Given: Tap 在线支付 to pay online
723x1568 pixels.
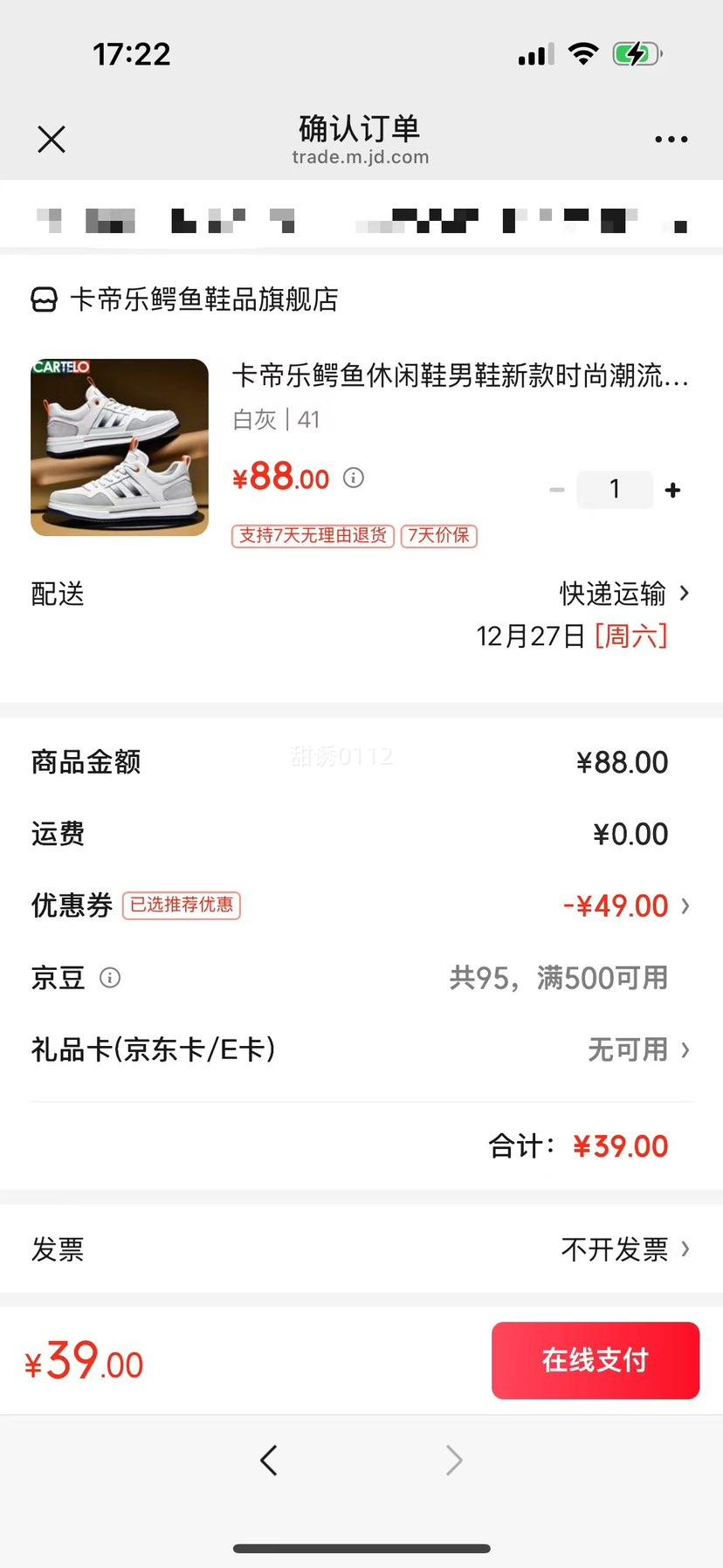Looking at the screenshot, I should 595,1359.
